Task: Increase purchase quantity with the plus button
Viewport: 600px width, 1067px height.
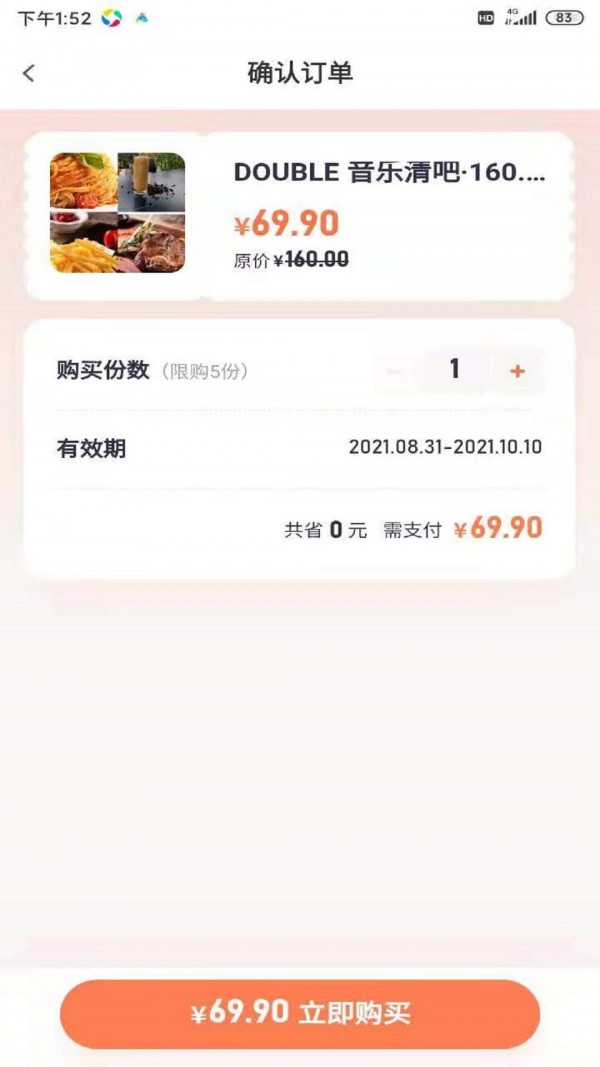Action: coord(517,371)
